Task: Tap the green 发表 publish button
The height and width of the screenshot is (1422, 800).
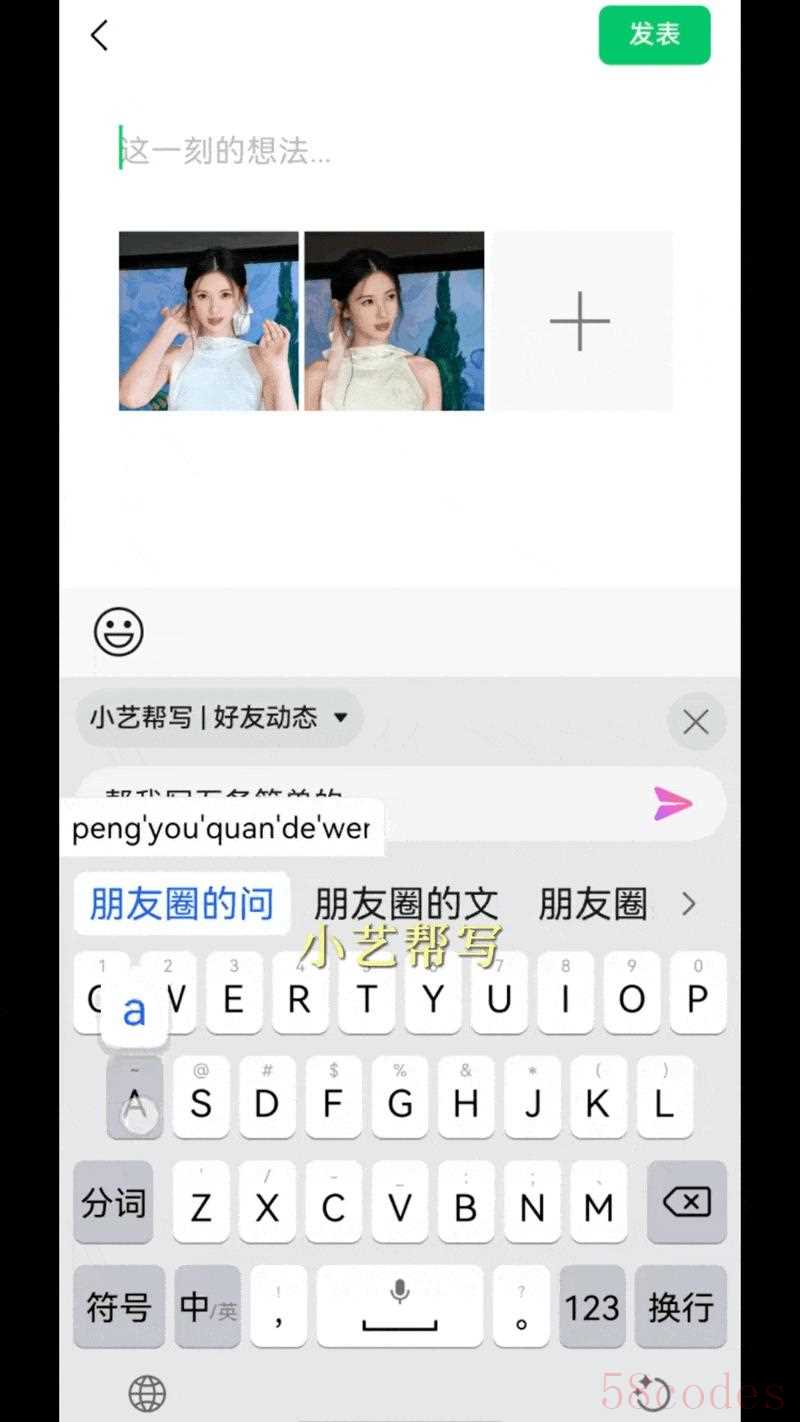Action: point(654,35)
